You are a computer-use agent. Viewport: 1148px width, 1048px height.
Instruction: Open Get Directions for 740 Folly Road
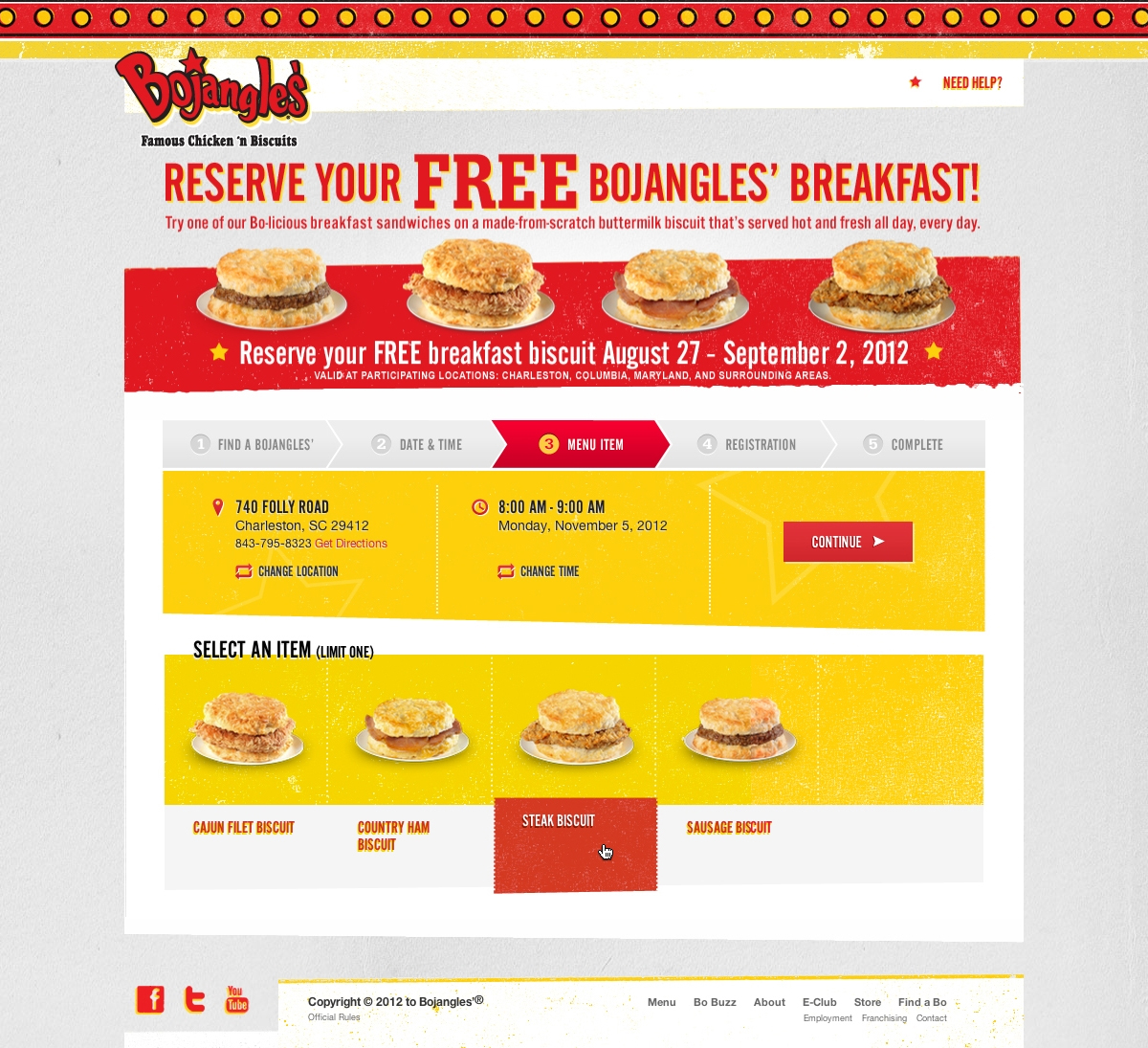tap(350, 544)
